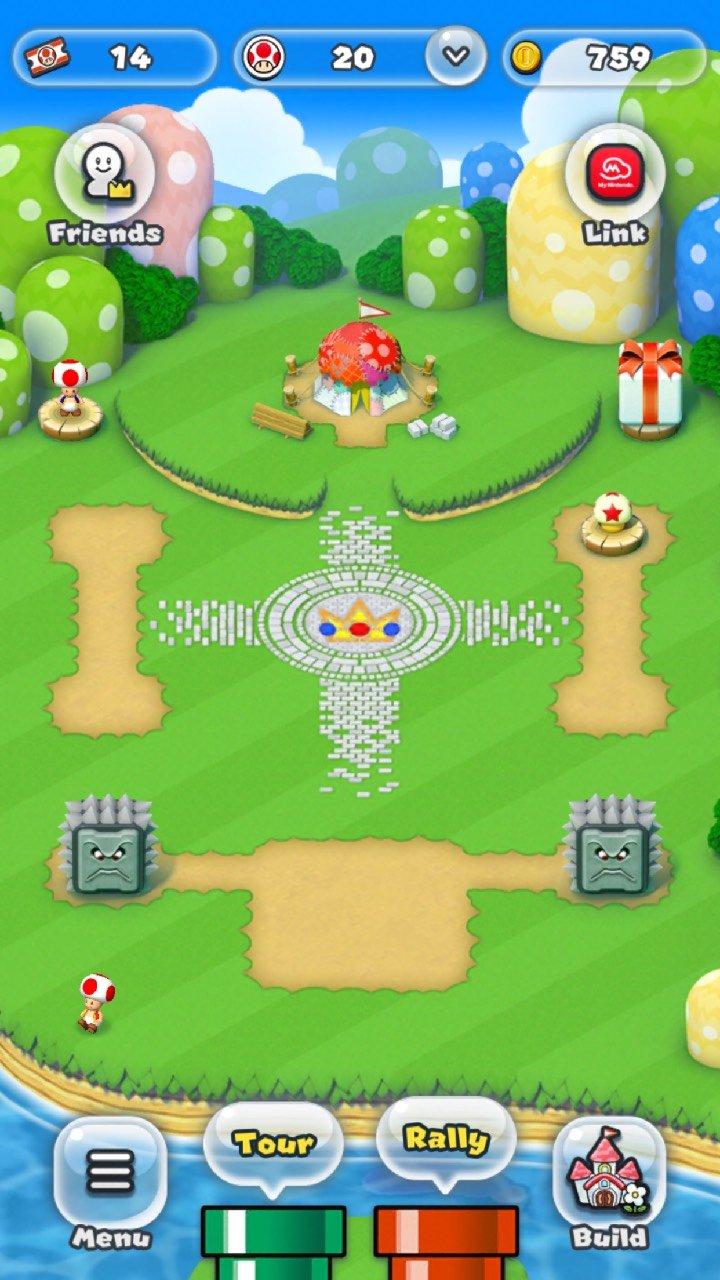Tap the right Thwomp block
Viewport: 720px width, 1280px height.
coord(612,846)
